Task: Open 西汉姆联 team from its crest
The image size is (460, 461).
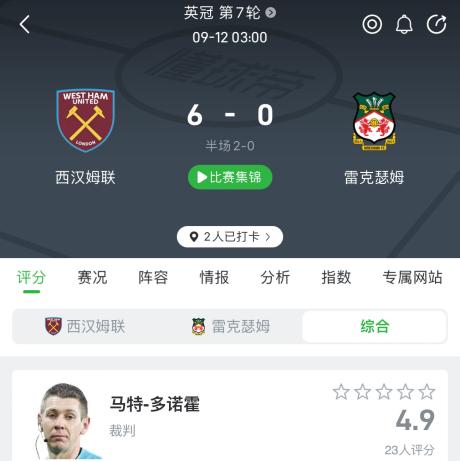Action: (85, 120)
